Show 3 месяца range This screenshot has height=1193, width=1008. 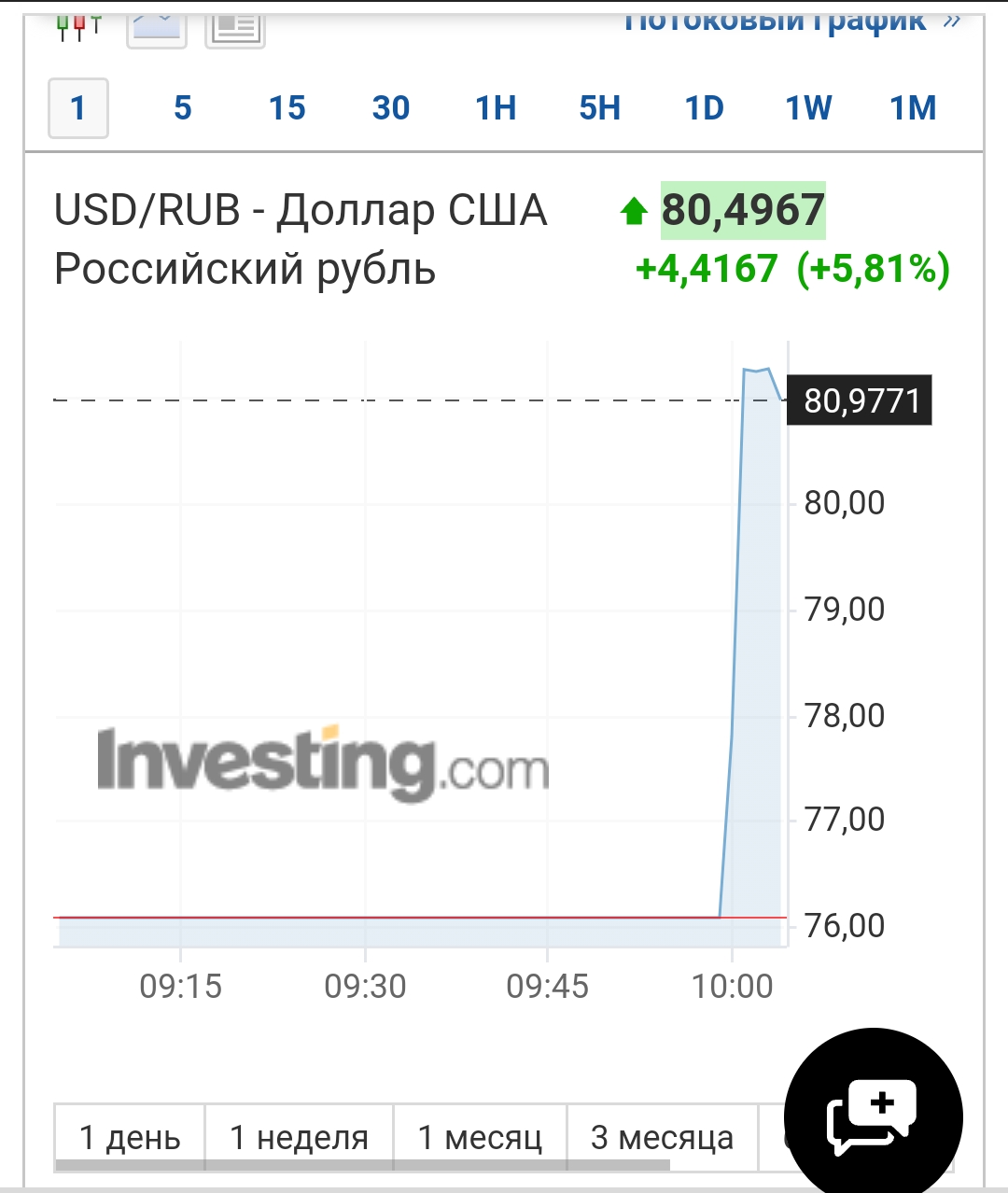[x=662, y=1137]
